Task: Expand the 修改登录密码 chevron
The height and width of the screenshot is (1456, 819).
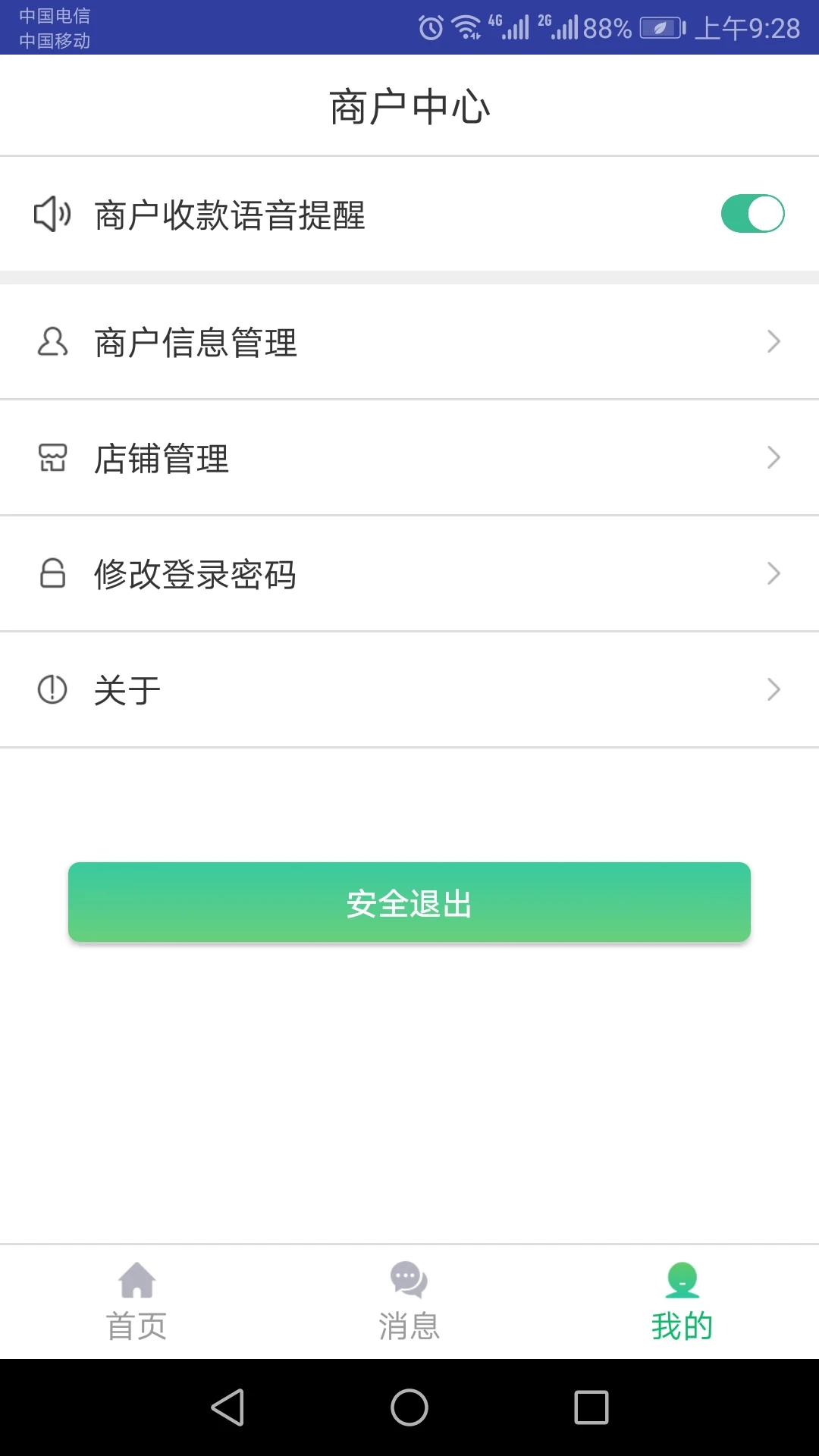Action: pos(774,573)
